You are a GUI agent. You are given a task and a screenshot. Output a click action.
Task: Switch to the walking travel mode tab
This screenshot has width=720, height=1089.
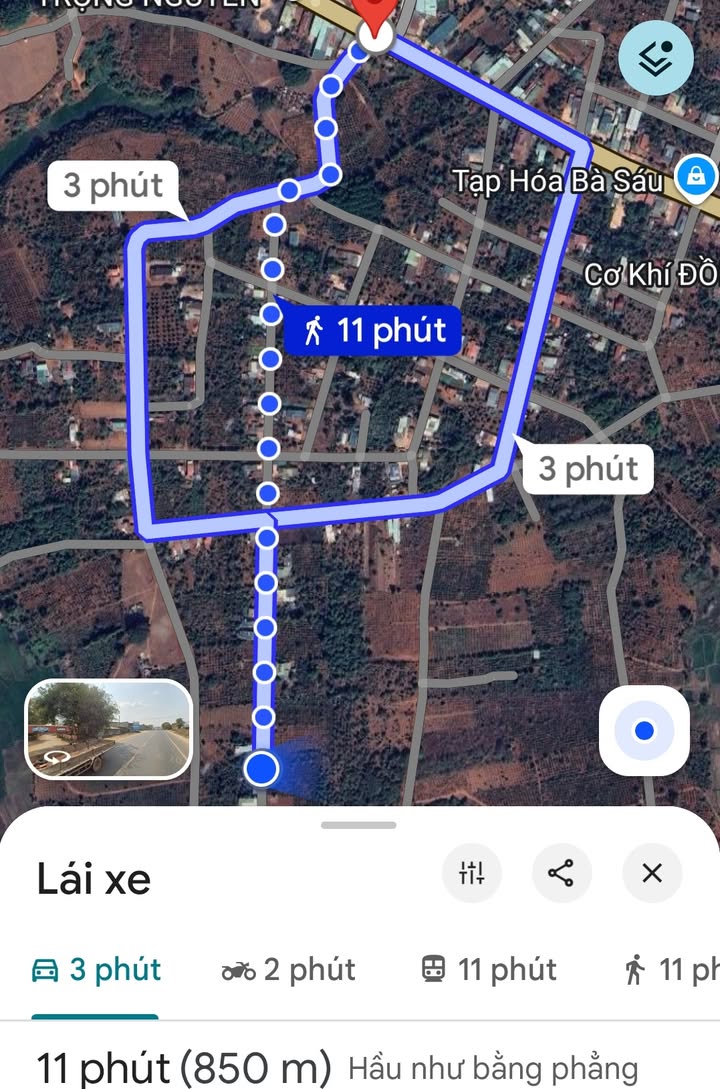pyautogui.click(x=670, y=970)
